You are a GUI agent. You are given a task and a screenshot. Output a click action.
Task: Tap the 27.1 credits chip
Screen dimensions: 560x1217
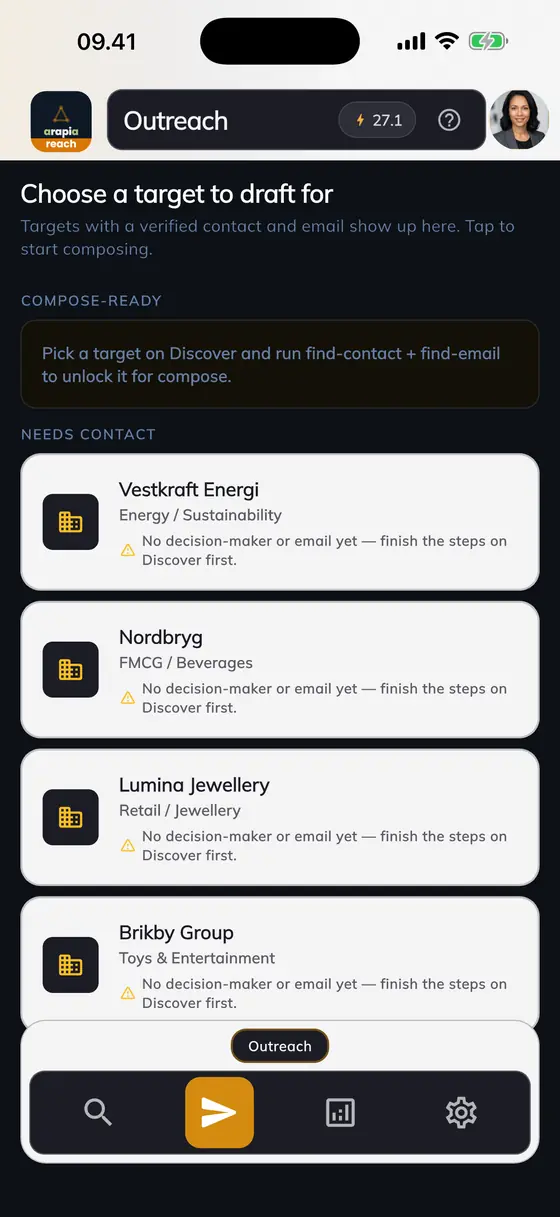point(377,121)
